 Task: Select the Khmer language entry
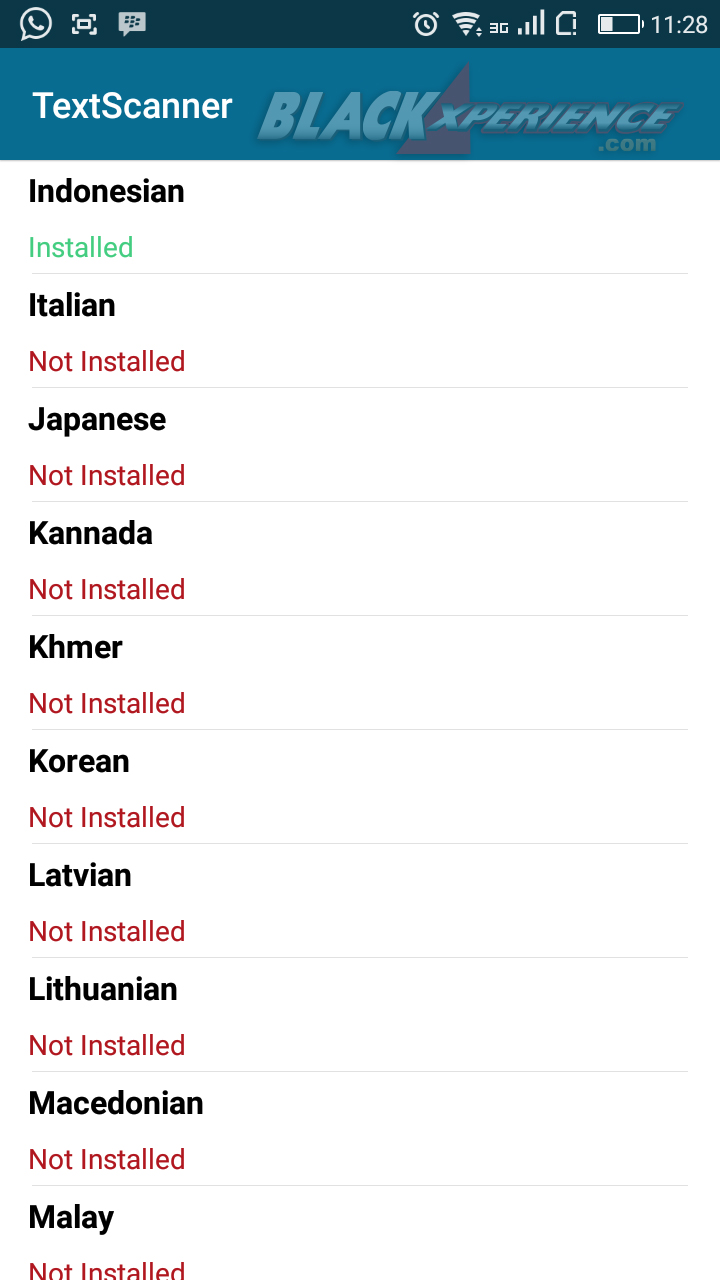[x=360, y=673]
